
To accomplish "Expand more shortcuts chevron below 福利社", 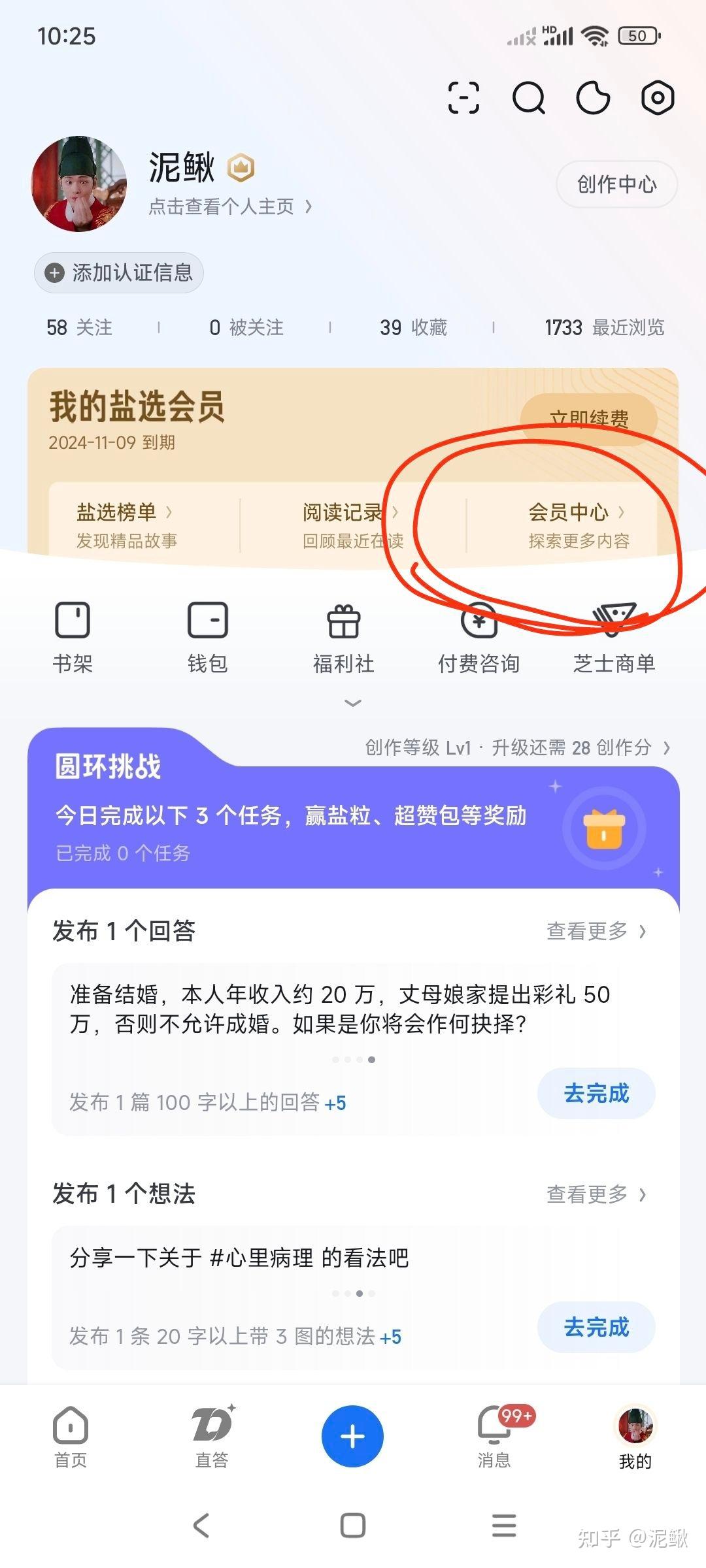I will click(352, 703).
